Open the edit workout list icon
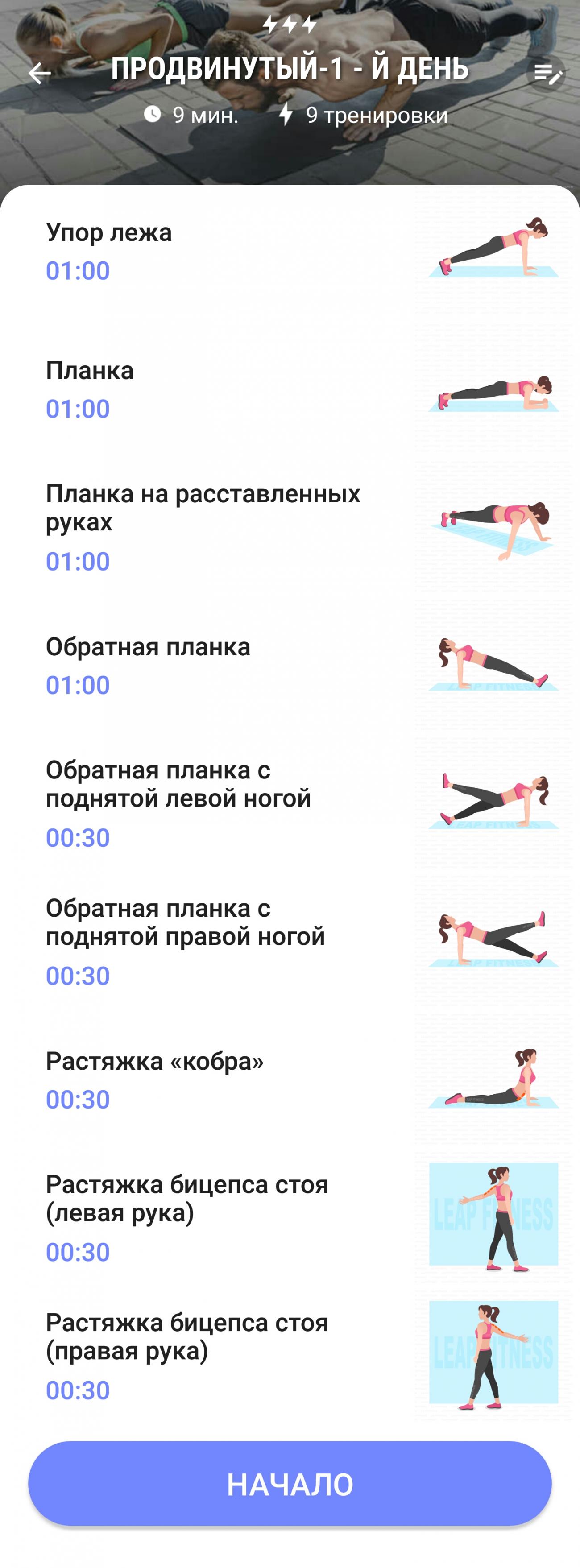580x1568 pixels. point(546,74)
